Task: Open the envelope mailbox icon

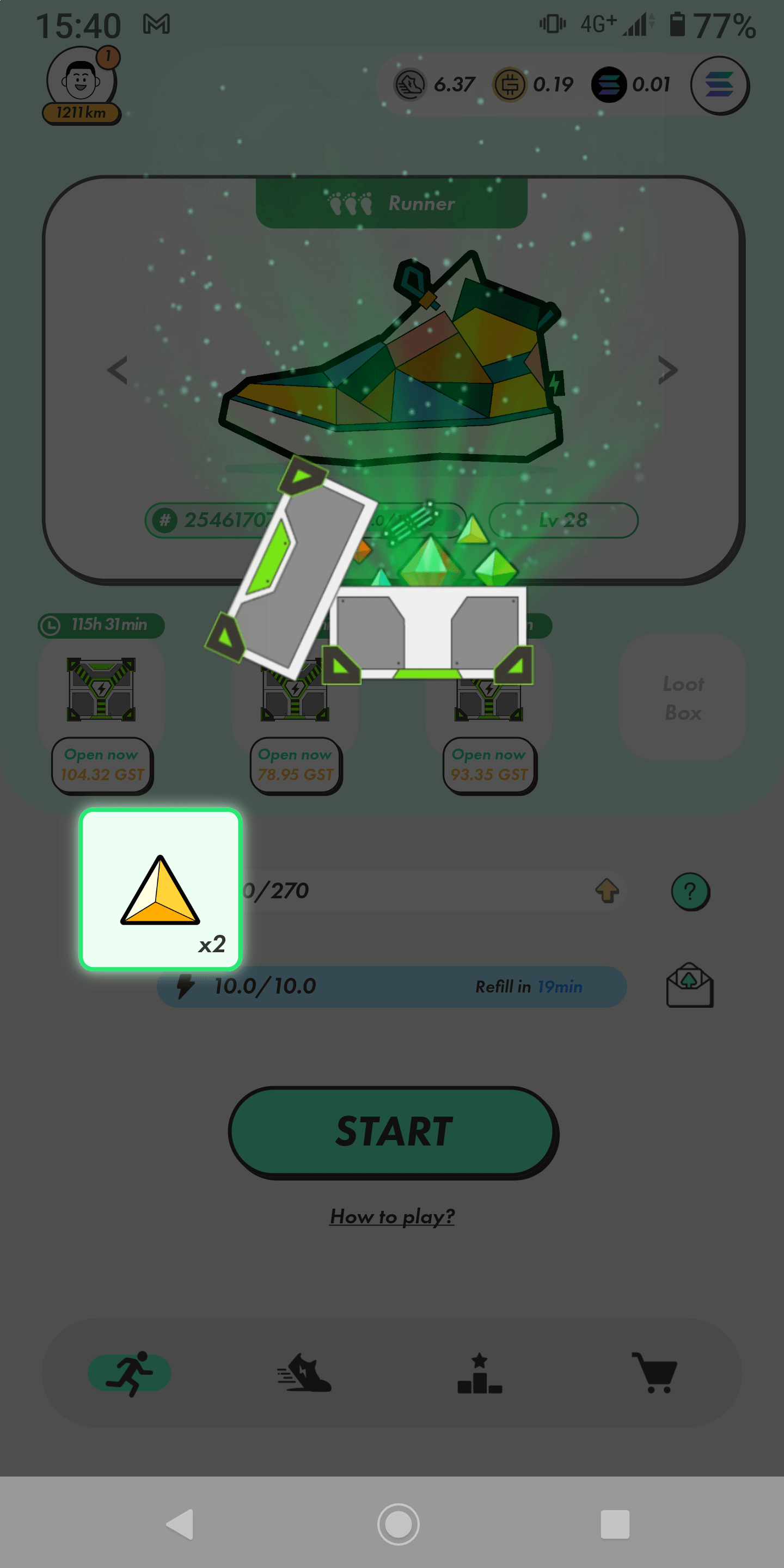Action: tap(689, 985)
